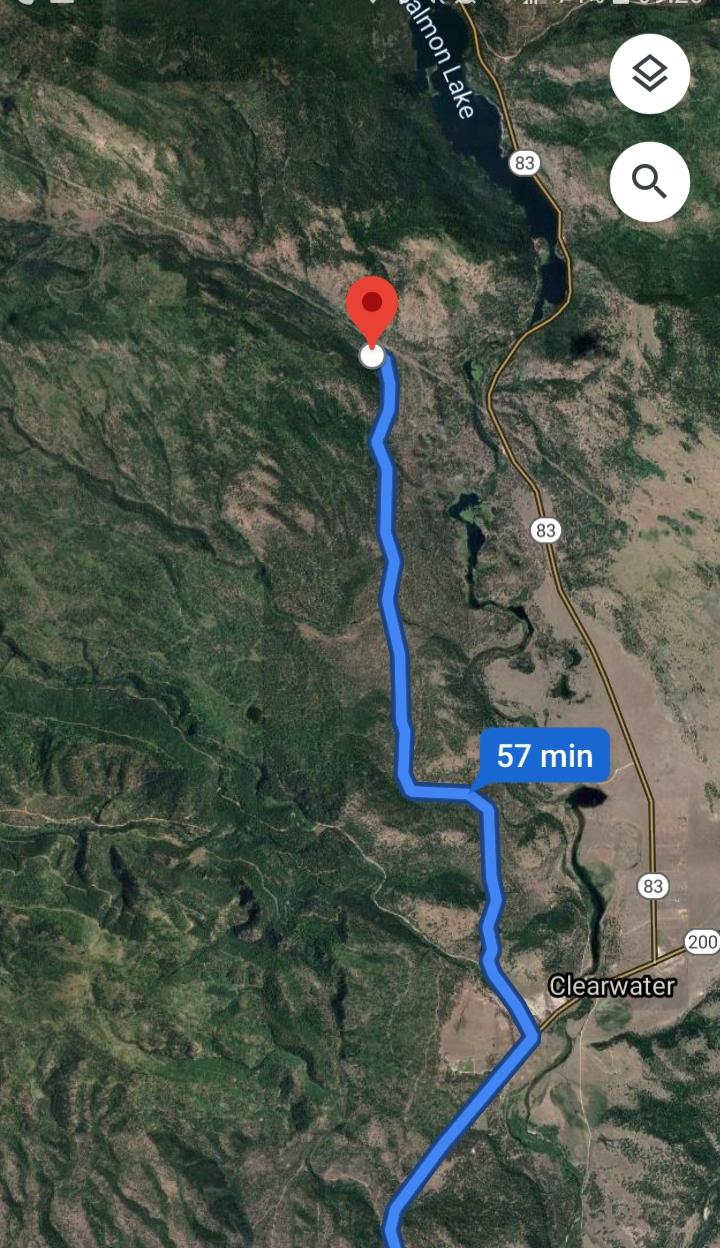This screenshot has height=1248, width=720.
Task: Select the red destination pin
Action: pyautogui.click(x=372, y=308)
